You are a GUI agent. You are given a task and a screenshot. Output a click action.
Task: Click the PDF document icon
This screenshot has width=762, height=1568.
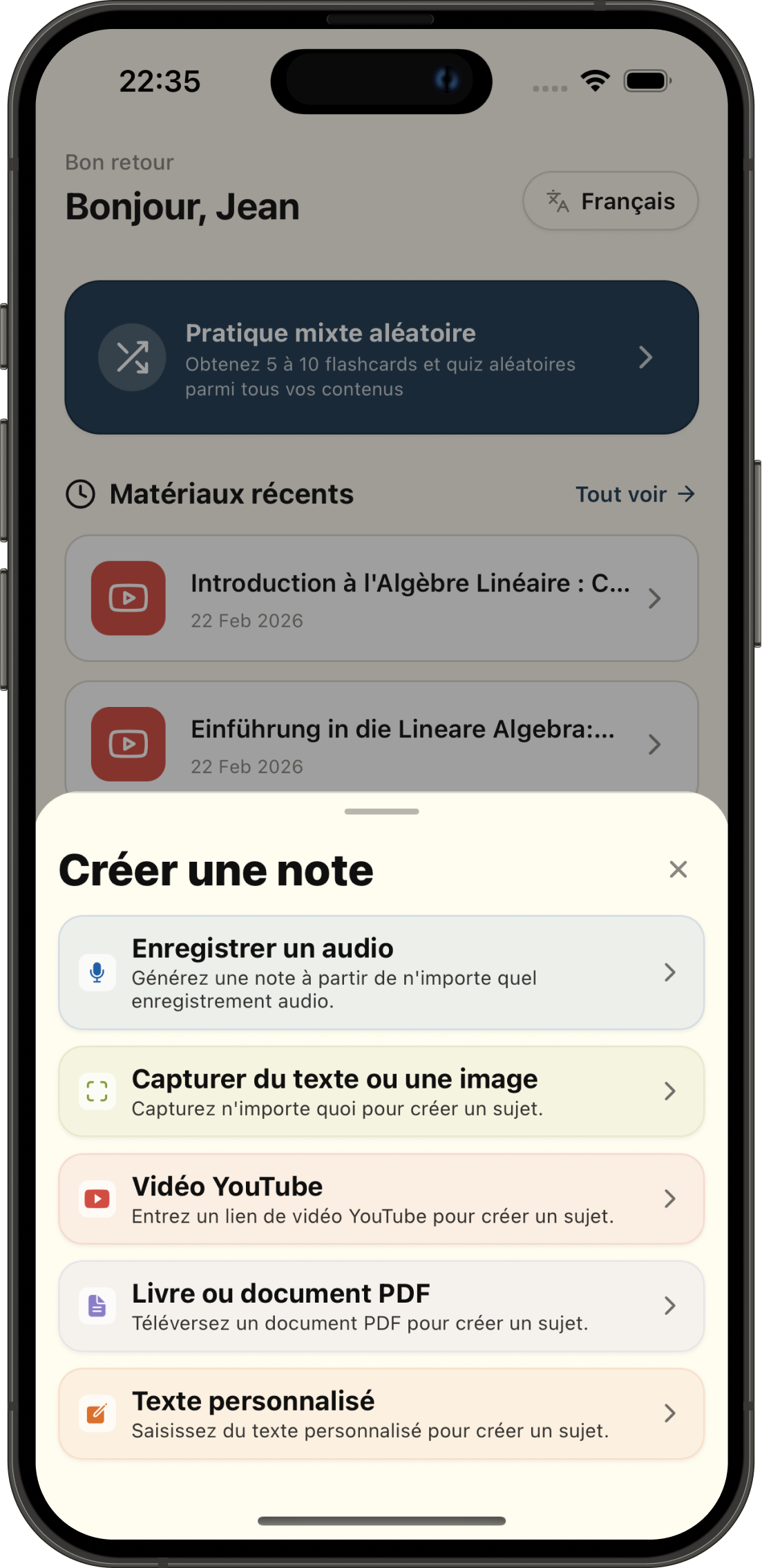(x=97, y=1305)
